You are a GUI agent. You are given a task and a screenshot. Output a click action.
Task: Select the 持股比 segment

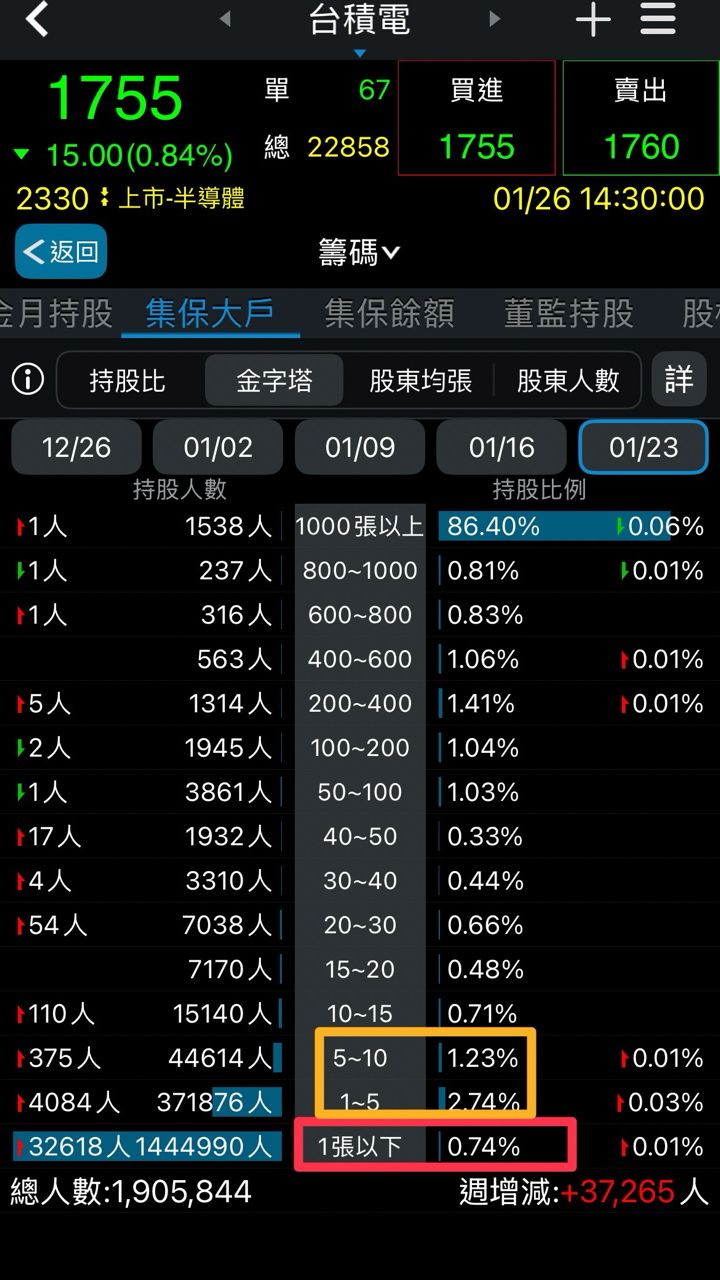127,381
